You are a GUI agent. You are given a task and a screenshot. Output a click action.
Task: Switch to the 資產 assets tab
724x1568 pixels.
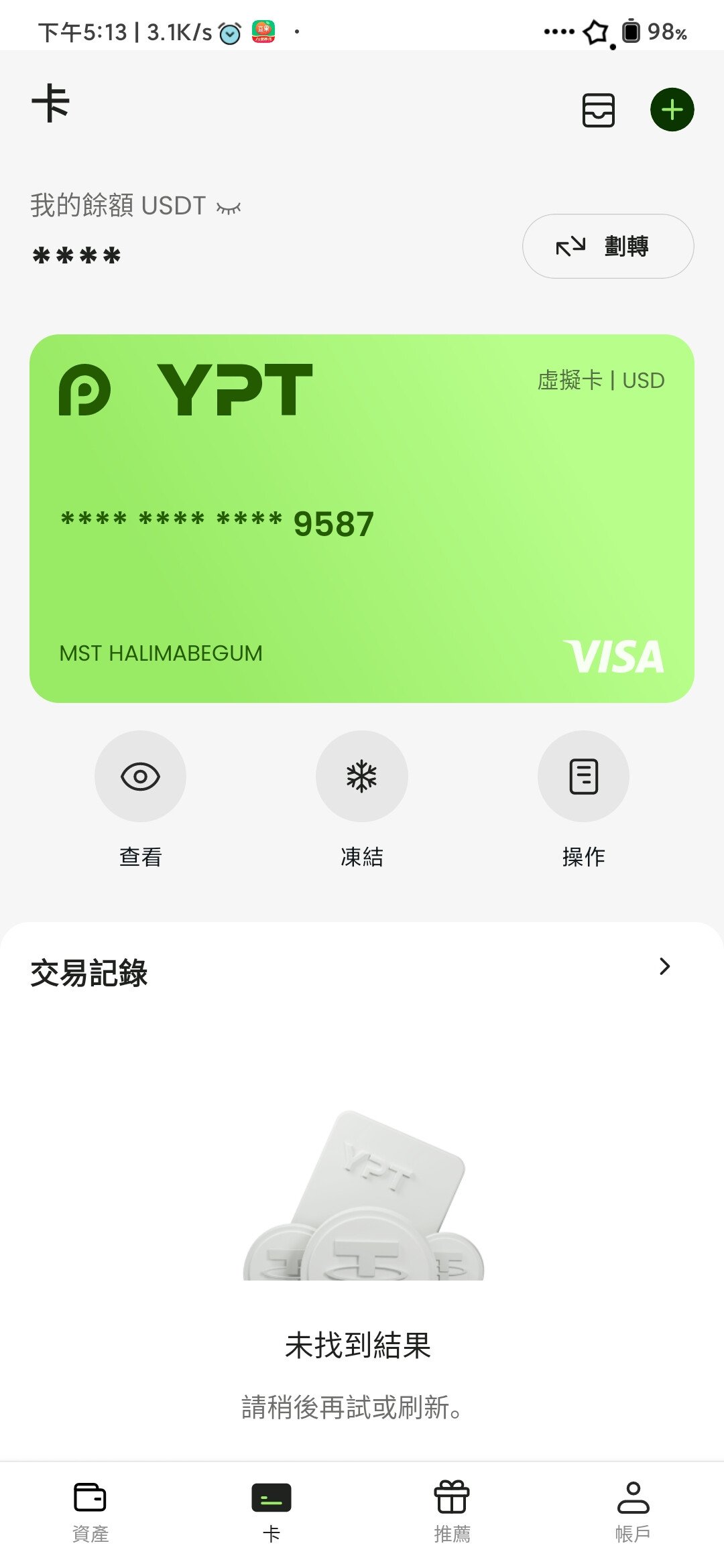tap(90, 1512)
